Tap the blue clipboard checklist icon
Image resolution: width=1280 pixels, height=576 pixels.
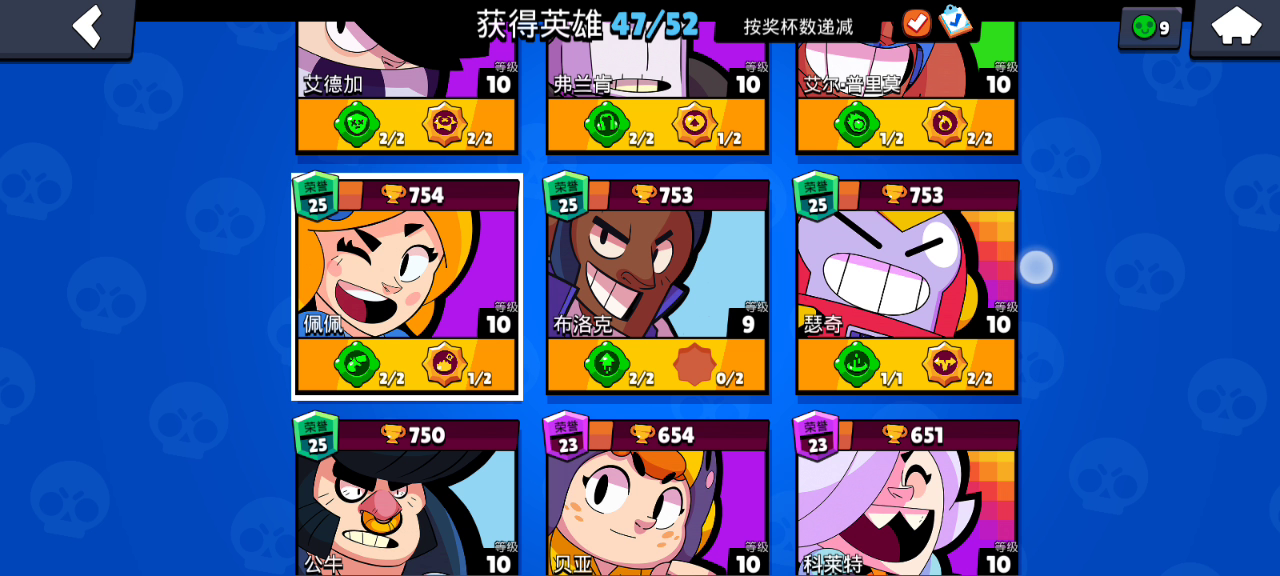[x=955, y=22]
